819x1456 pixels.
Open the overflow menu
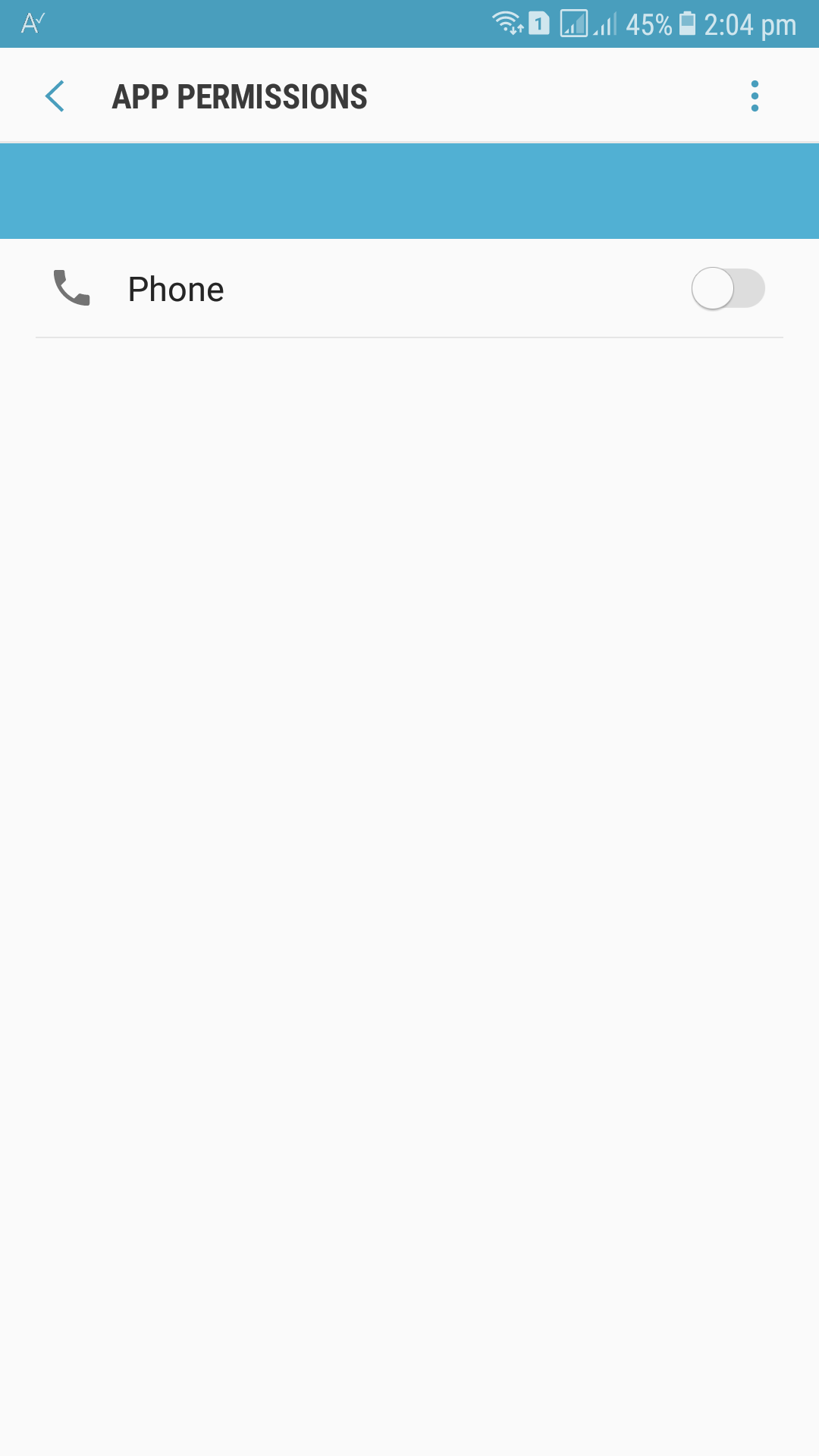754,96
